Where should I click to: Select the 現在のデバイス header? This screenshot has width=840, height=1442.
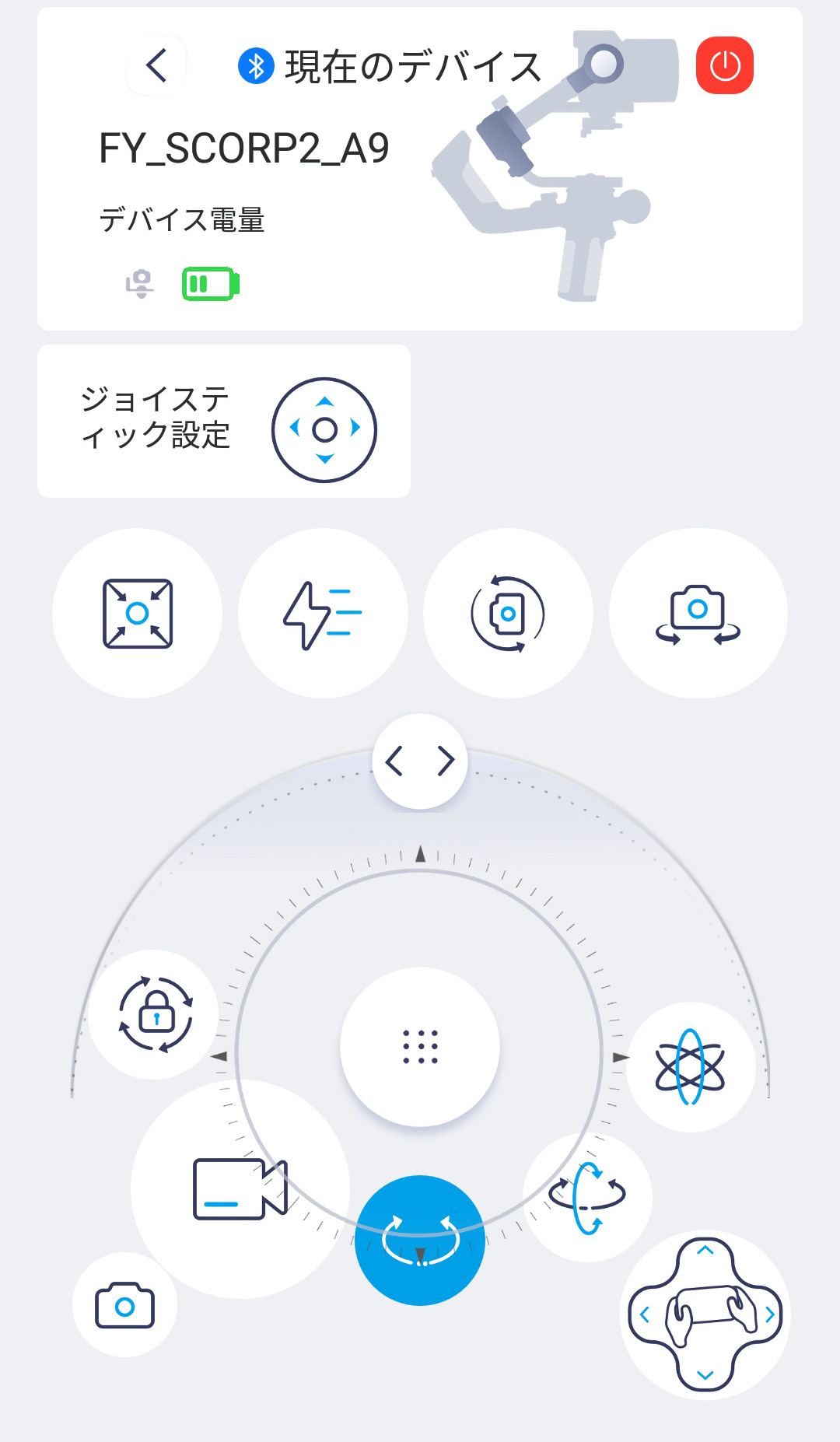[x=412, y=65]
